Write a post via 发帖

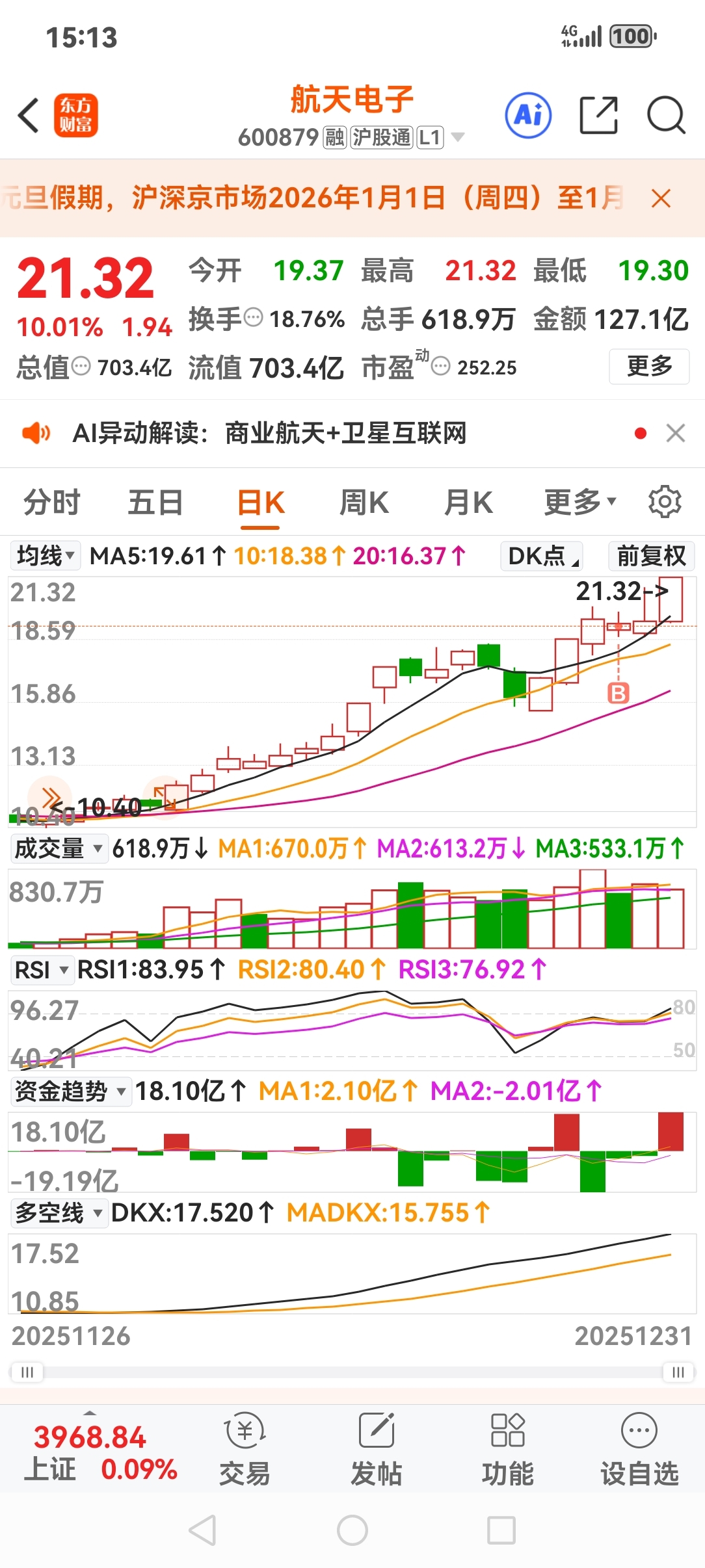point(377,1450)
